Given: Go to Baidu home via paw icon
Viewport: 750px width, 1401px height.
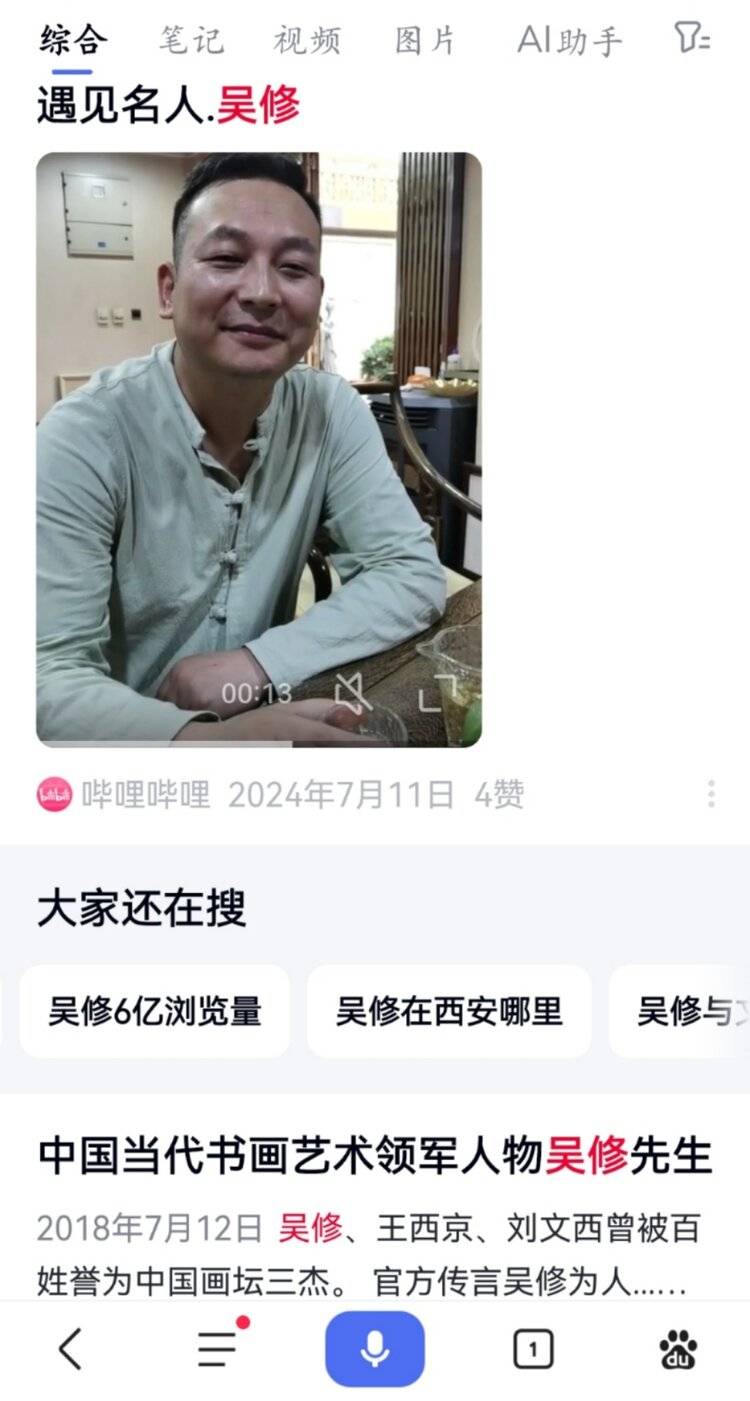Looking at the screenshot, I should pos(678,1351).
